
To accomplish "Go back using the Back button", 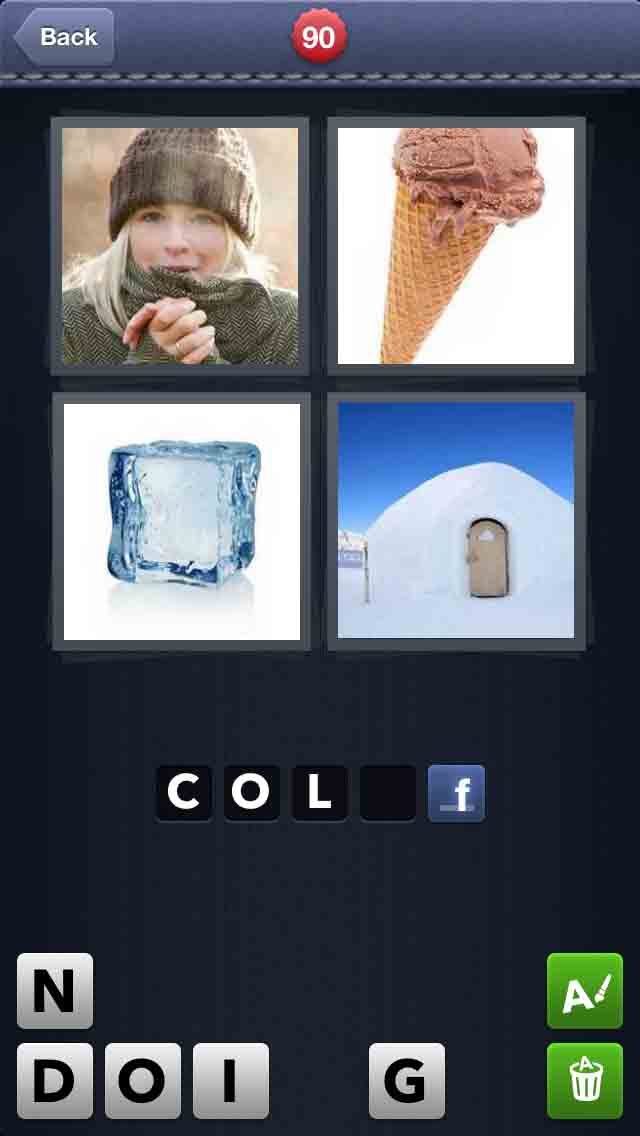I will (x=64, y=37).
